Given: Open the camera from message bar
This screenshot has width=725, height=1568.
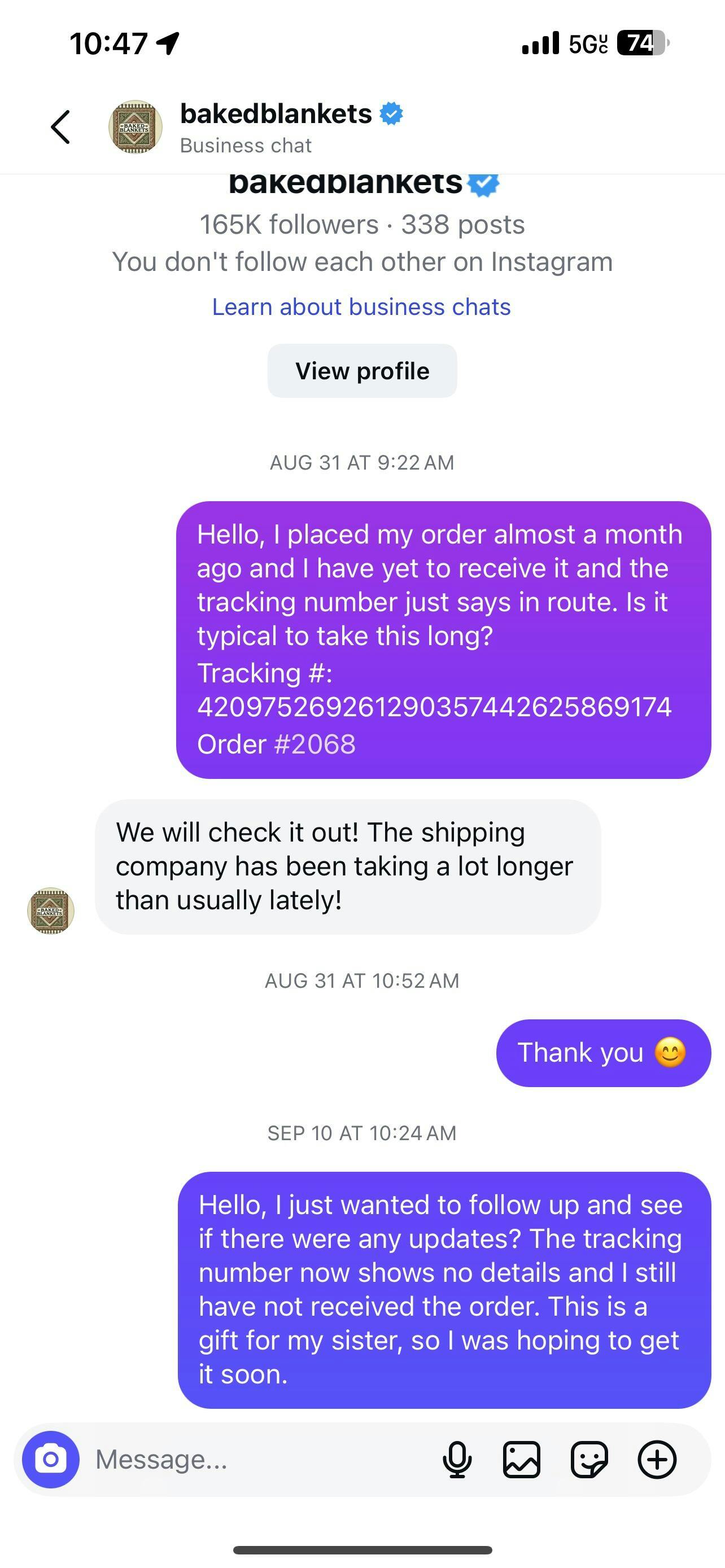Looking at the screenshot, I should click(51, 1459).
